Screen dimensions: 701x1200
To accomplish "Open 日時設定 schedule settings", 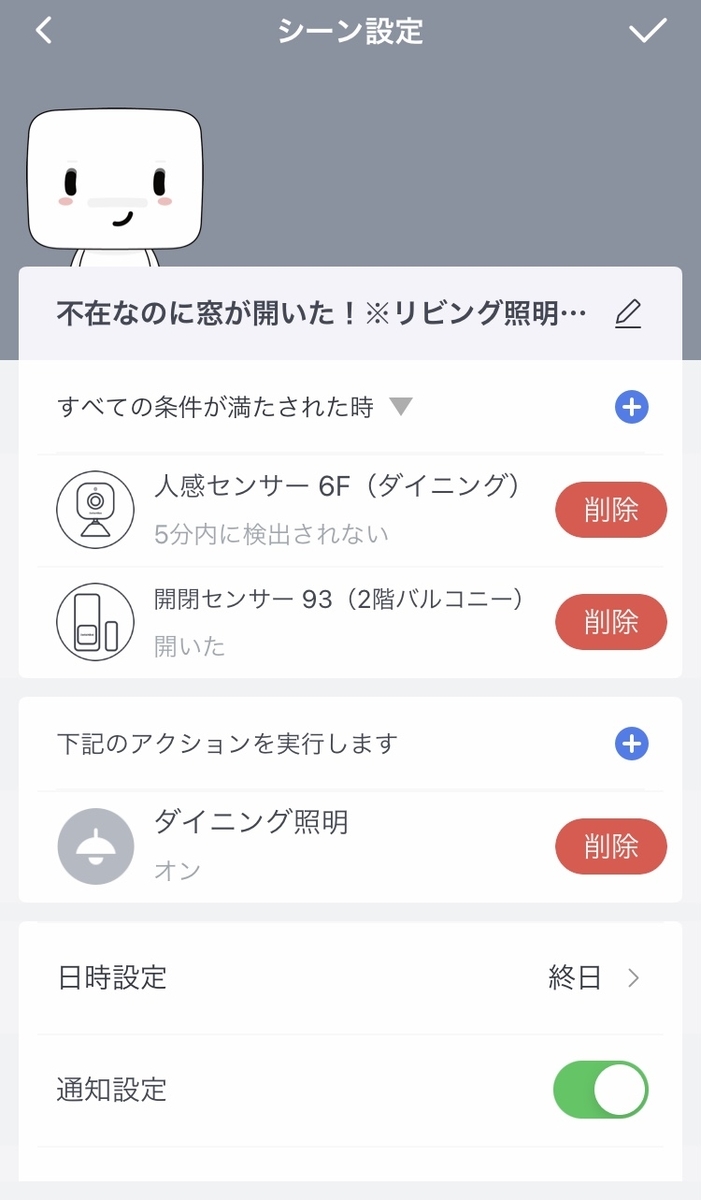I will click(x=350, y=977).
